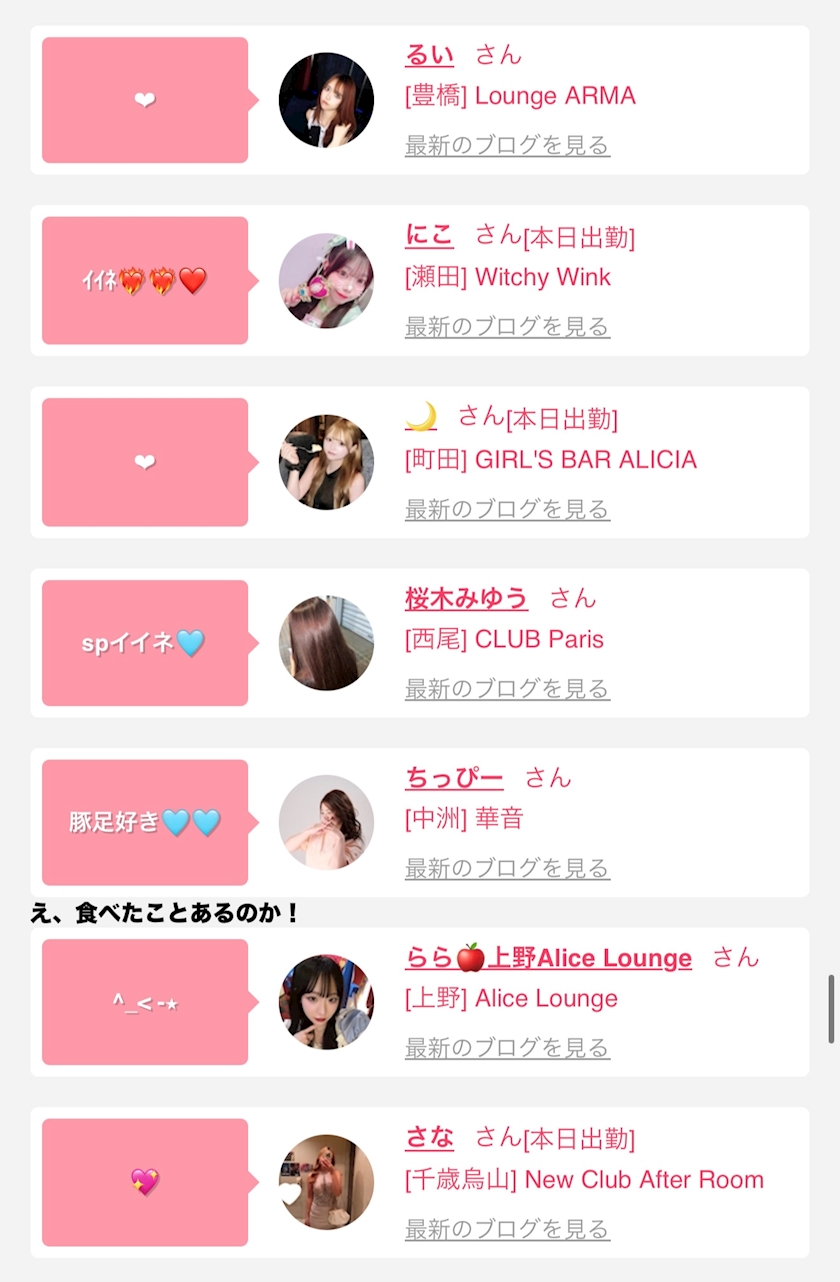
Task: Tap 桜木みゆう's round profile photo
Action: pos(326,643)
